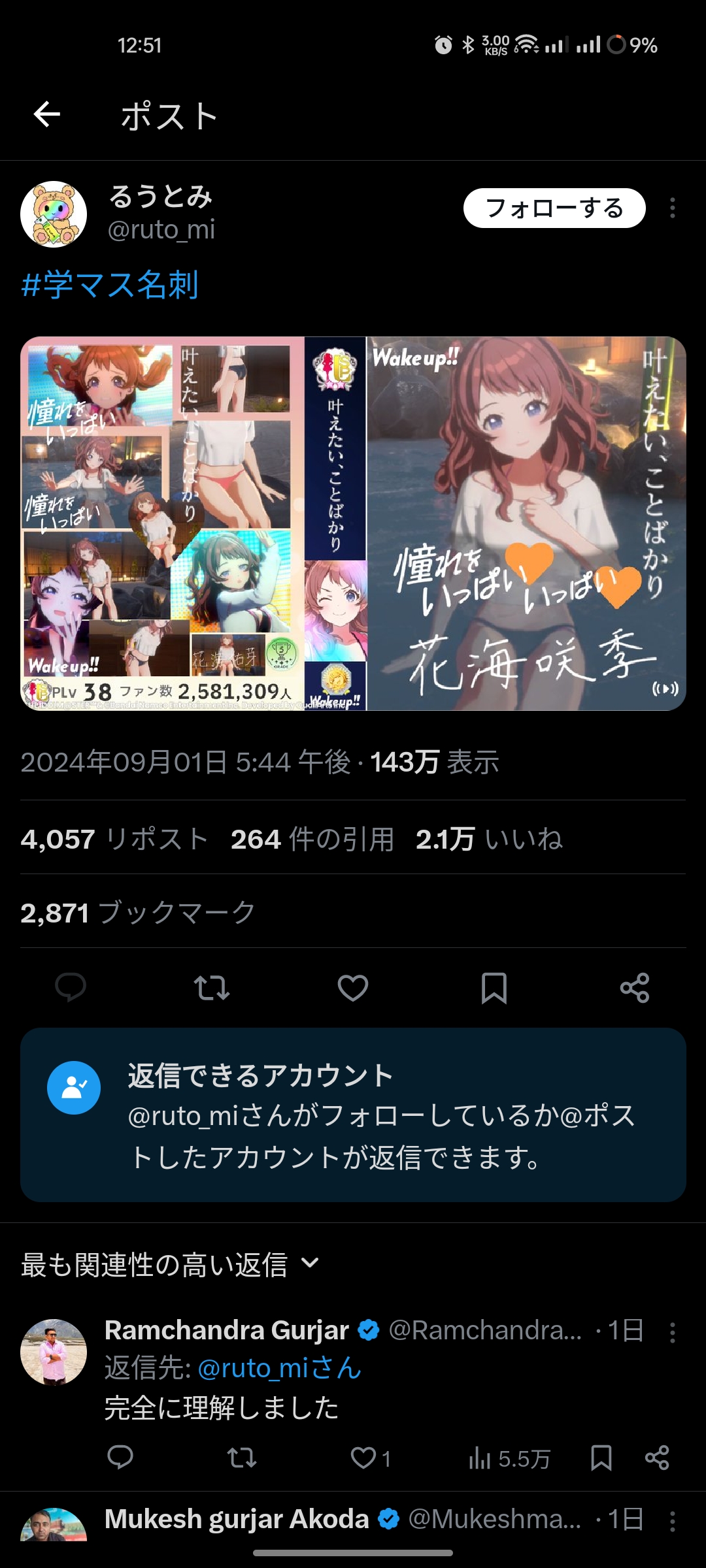Open overflow menu on るうとみ's post

point(672,208)
